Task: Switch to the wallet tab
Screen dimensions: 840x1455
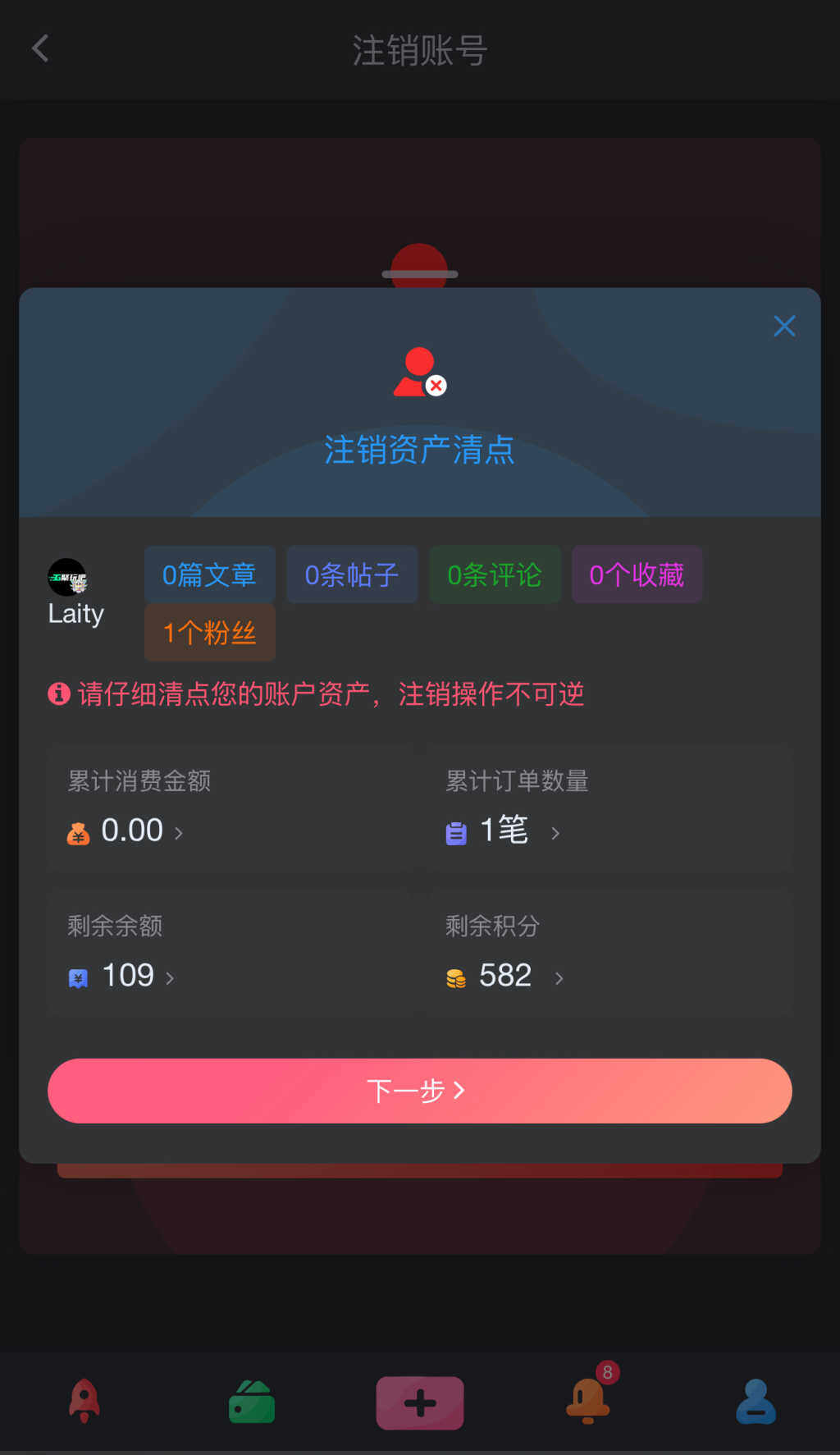Action: [x=252, y=1401]
